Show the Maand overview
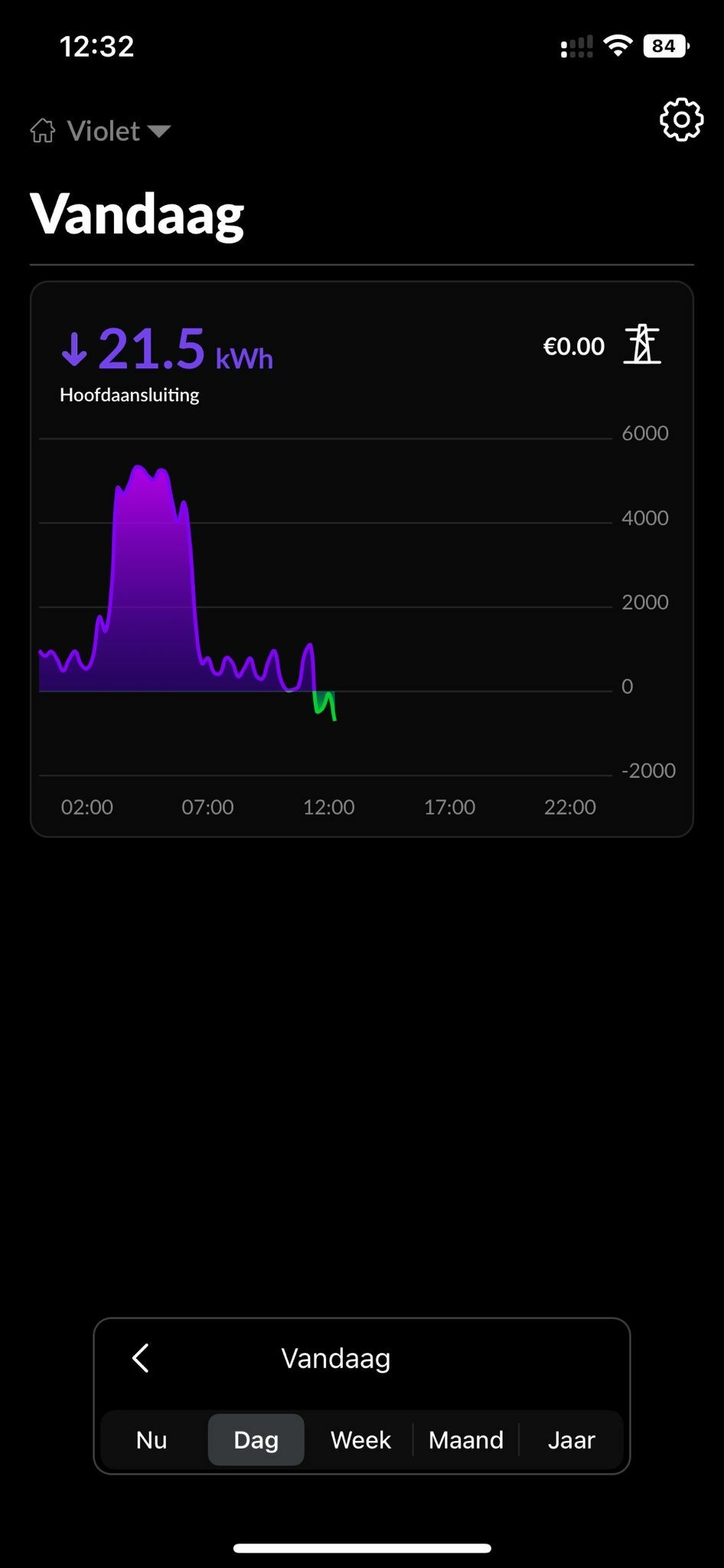 [x=465, y=1440]
